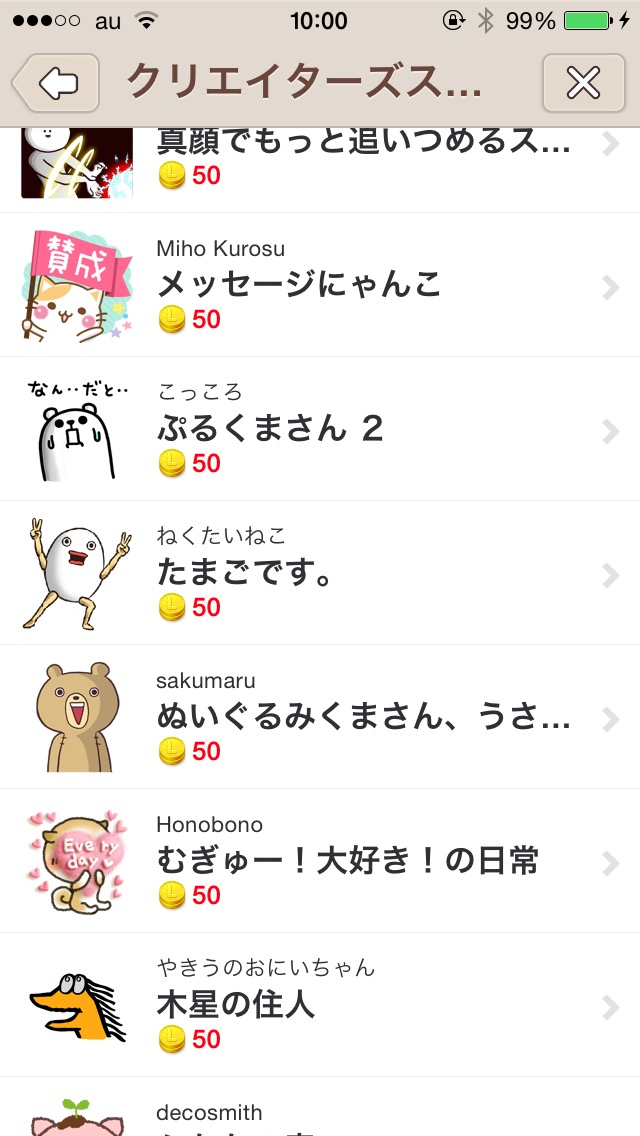Close the creators' sticker list
This screenshot has height=1136, width=640.
583,82
